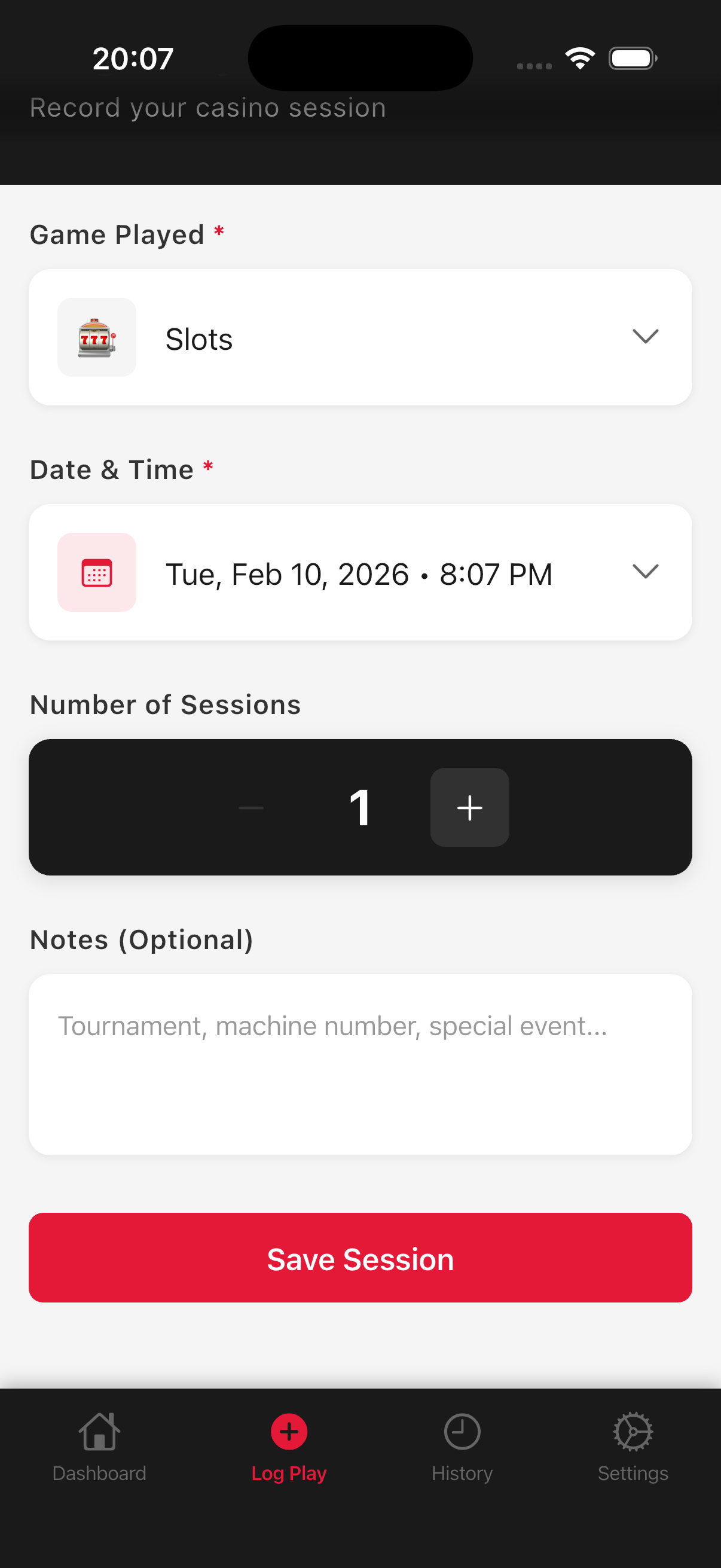Switch to the Dashboard tab

(x=99, y=1447)
